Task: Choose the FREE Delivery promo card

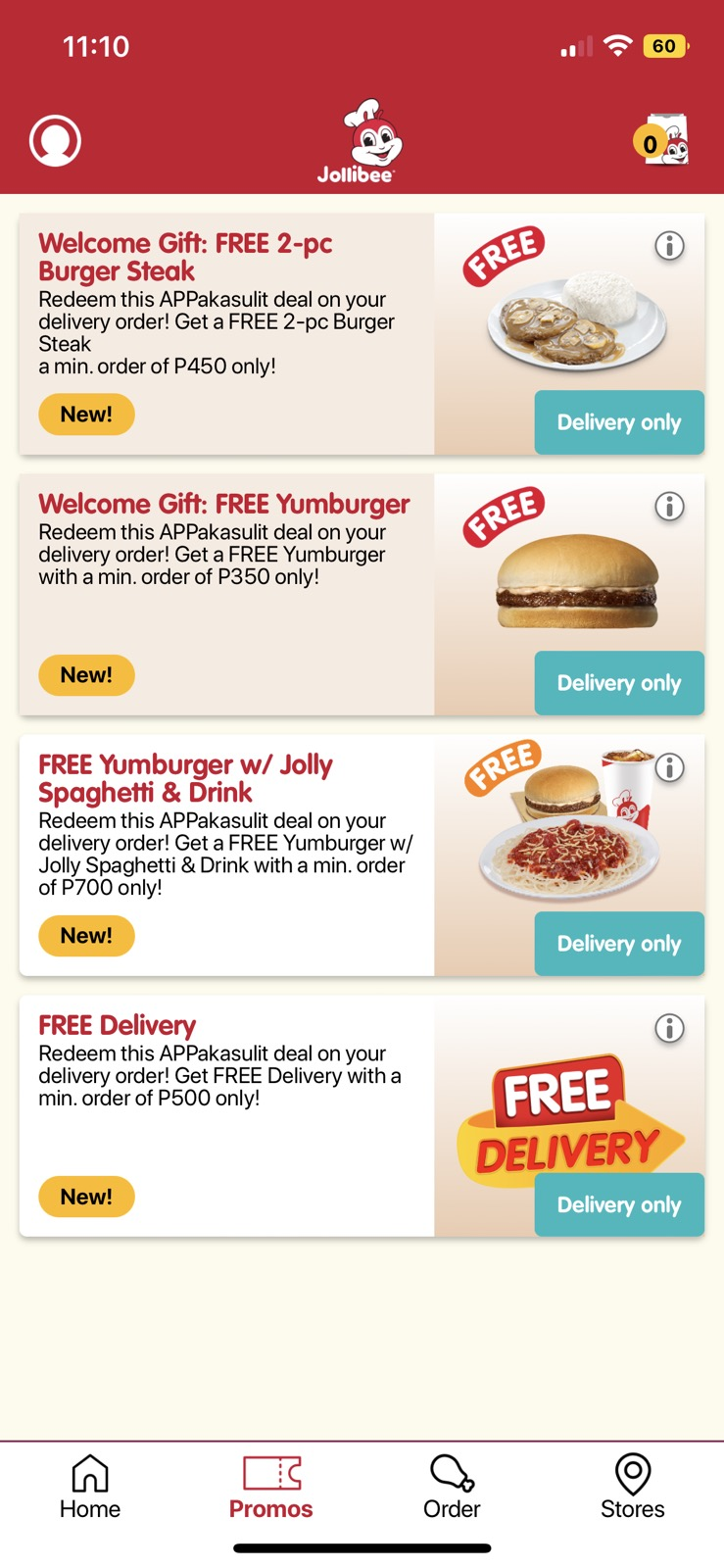Action: tap(225, 1115)
